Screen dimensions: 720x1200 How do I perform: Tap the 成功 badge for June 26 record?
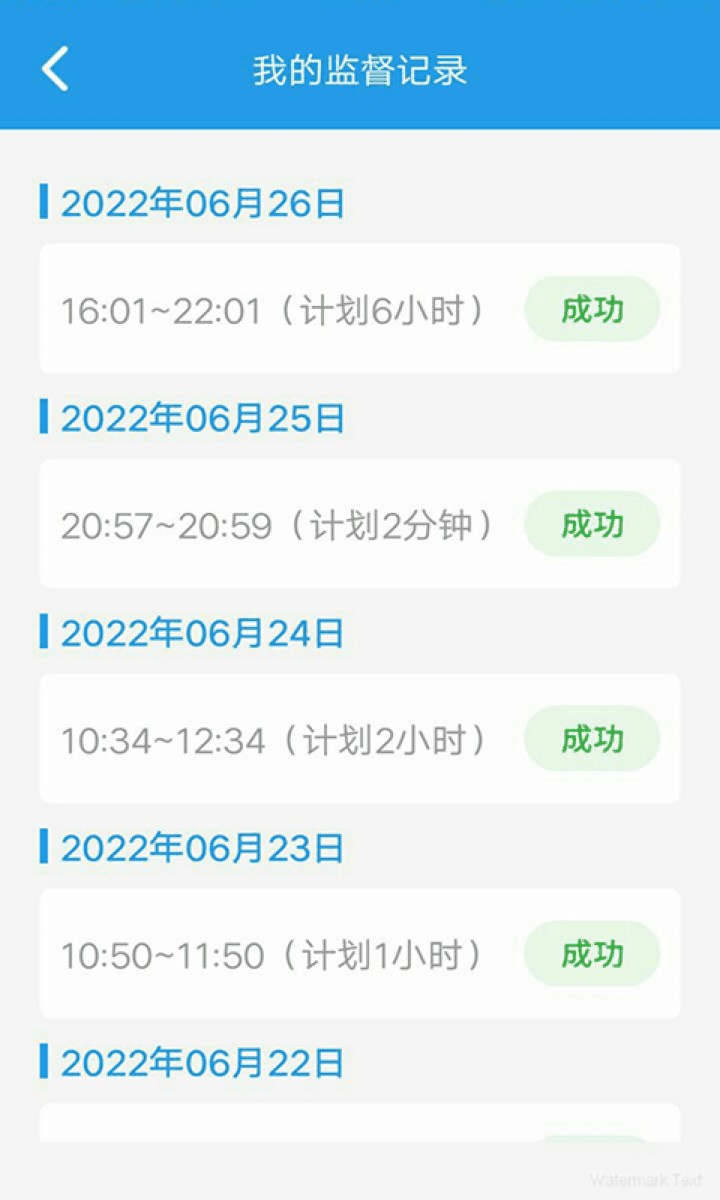point(591,310)
